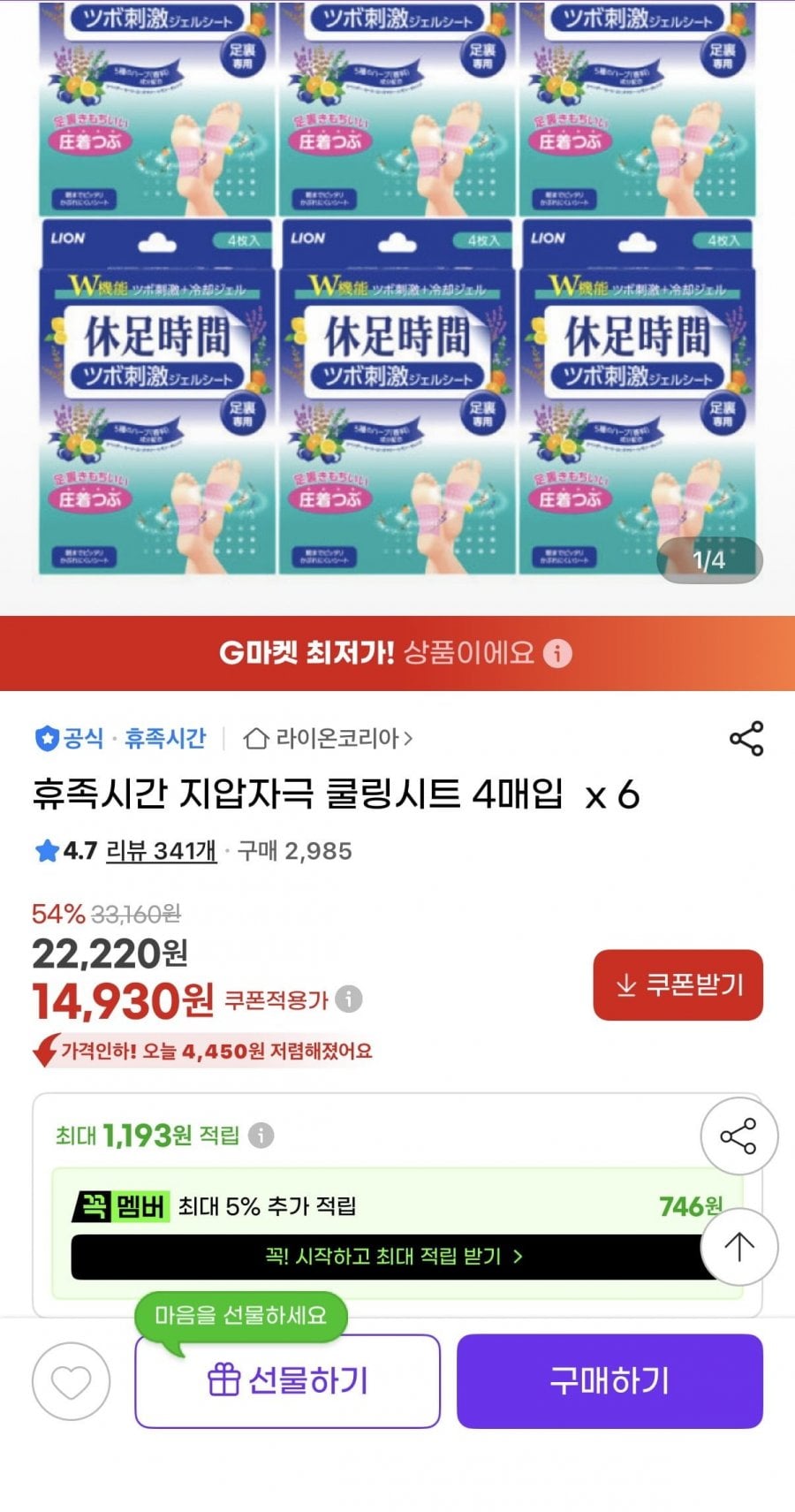This screenshot has width=795, height=1512.
Task: Open 리뷰 341개 reviews link
Action: click(161, 851)
